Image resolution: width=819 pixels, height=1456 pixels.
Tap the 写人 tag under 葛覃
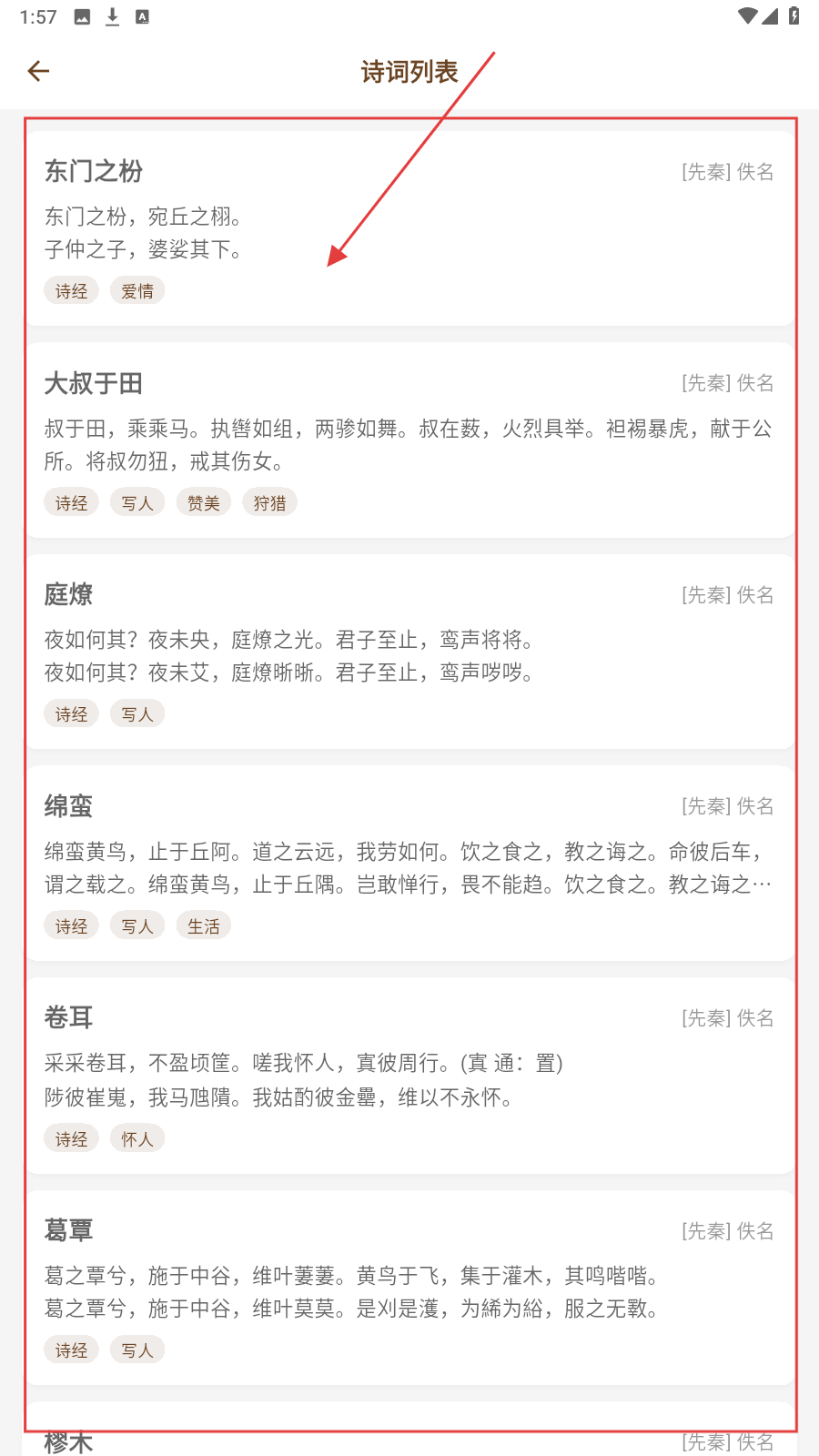(137, 1350)
